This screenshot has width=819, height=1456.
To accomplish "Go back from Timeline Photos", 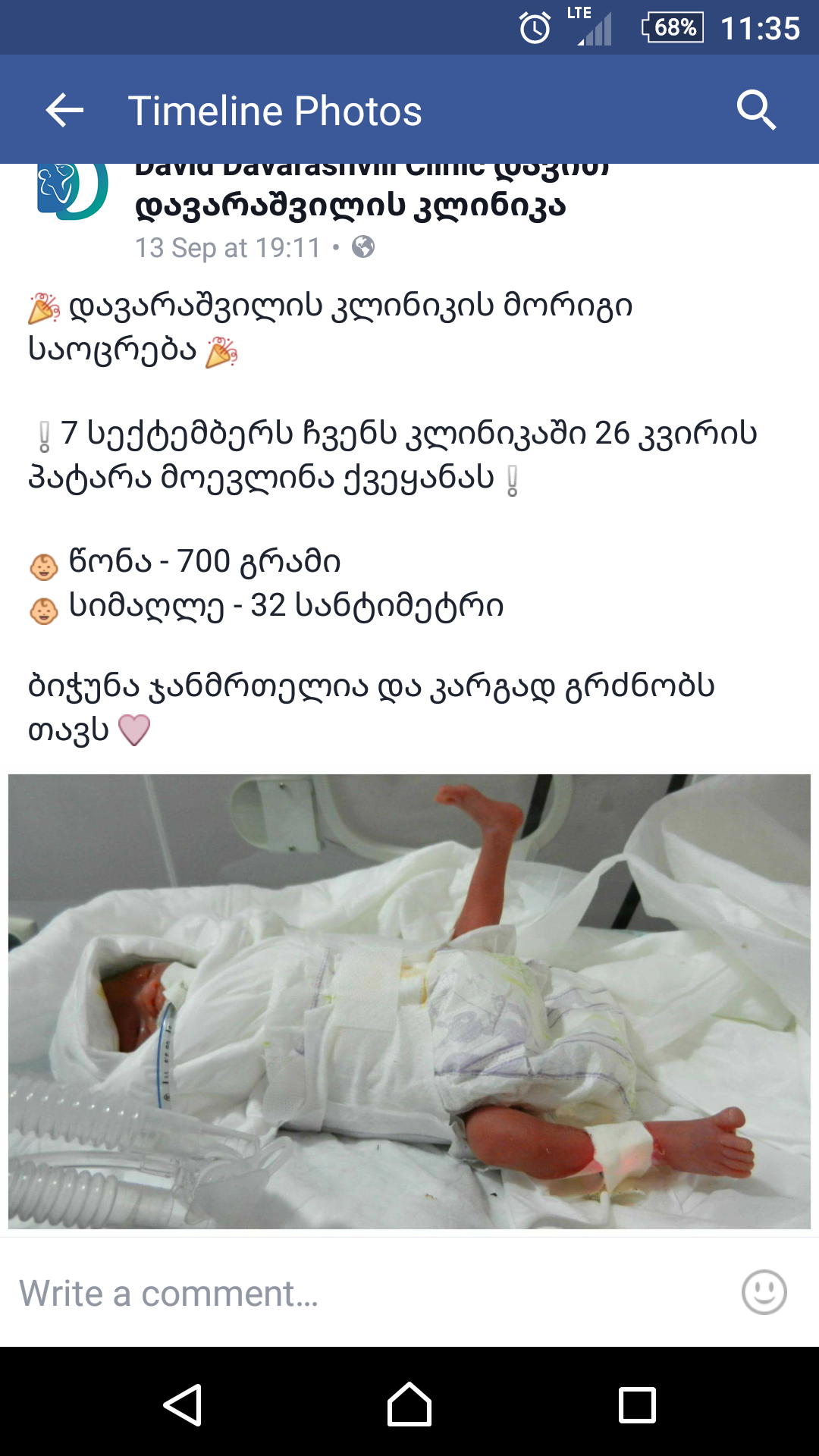I will (64, 111).
